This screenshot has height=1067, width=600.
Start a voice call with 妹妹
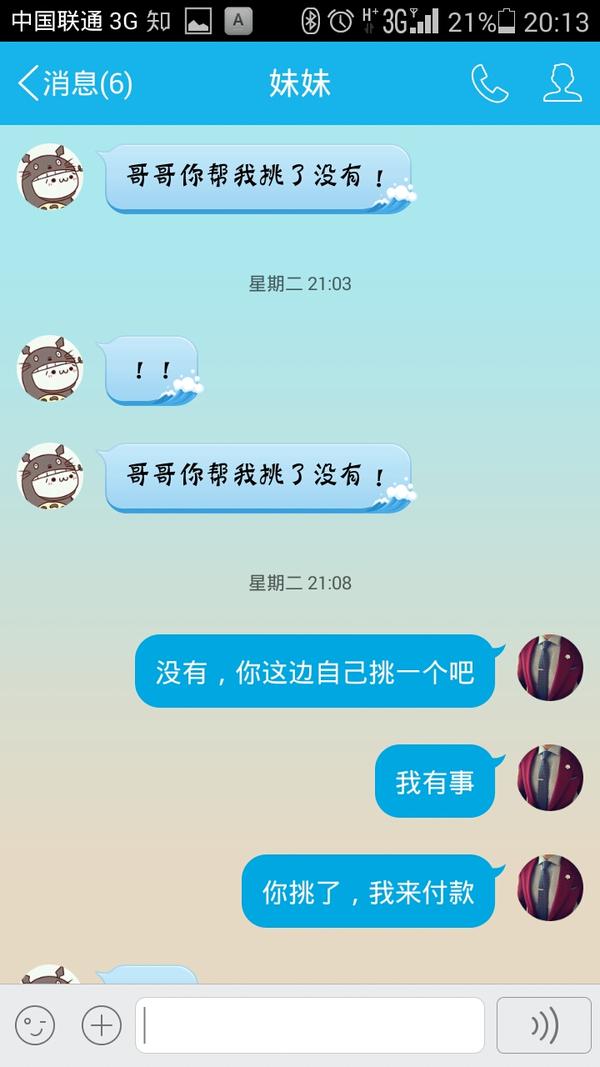[x=489, y=84]
